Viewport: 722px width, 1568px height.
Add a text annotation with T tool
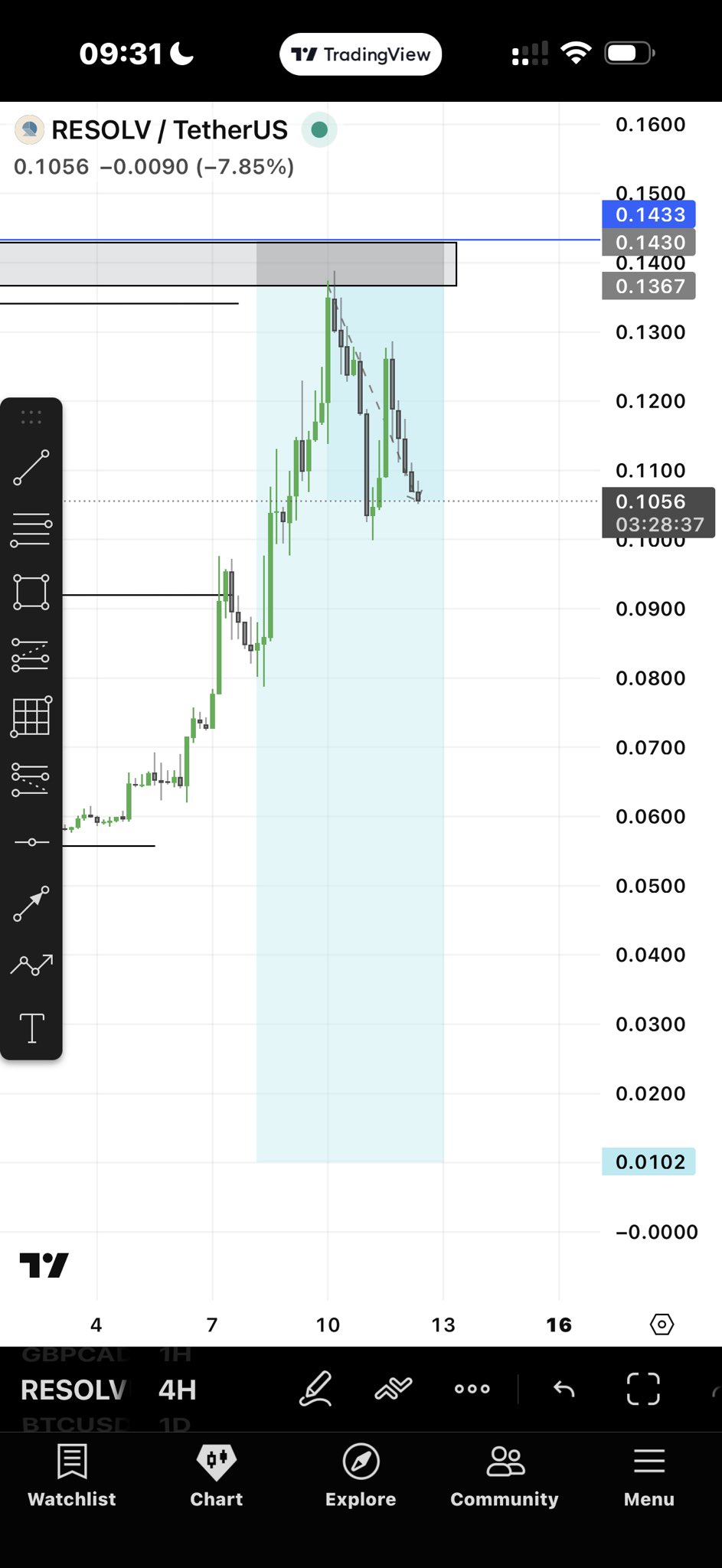click(x=31, y=1027)
